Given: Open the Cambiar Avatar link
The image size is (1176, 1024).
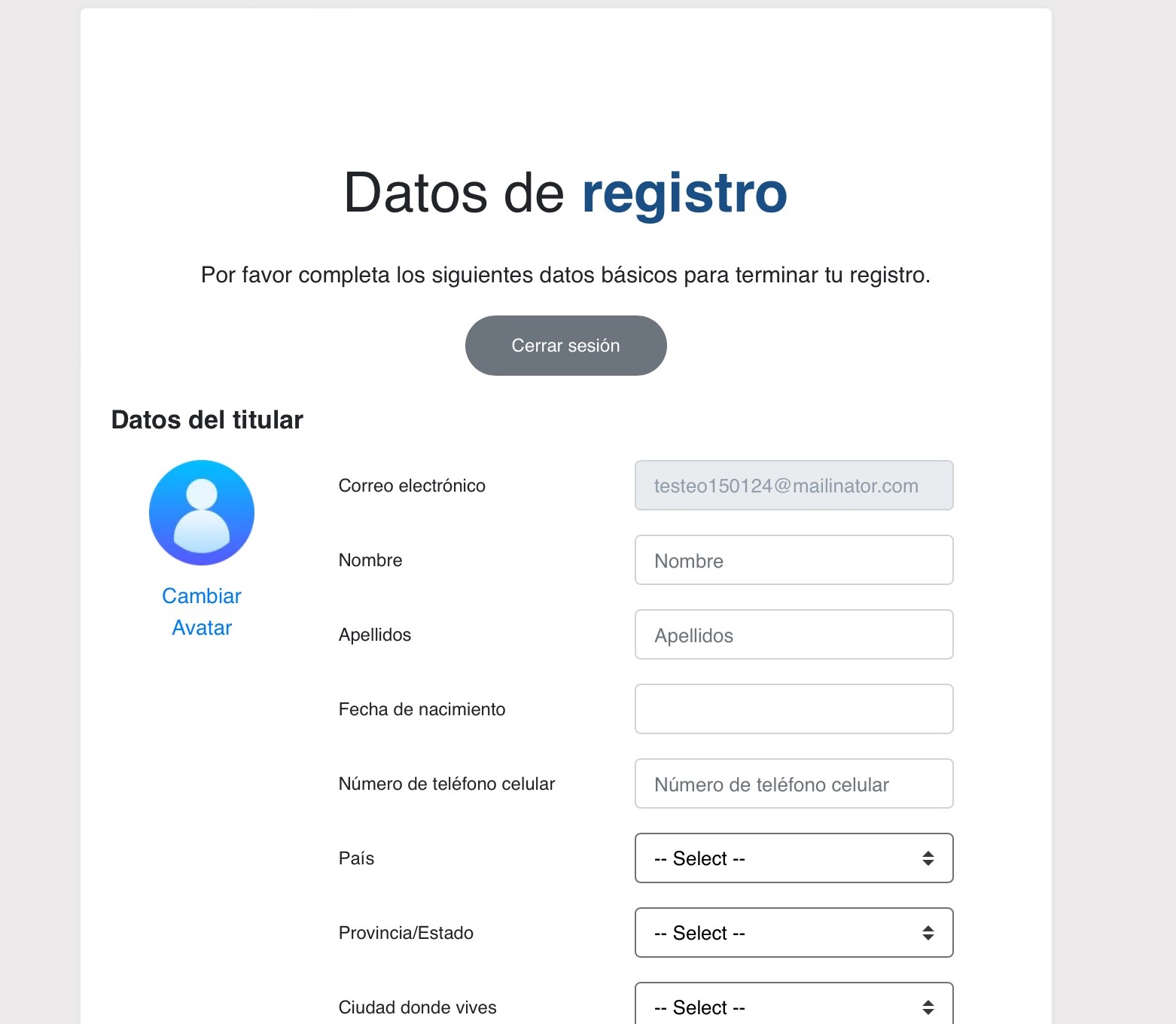Looking at the screenshot, I should click(202, 611).
